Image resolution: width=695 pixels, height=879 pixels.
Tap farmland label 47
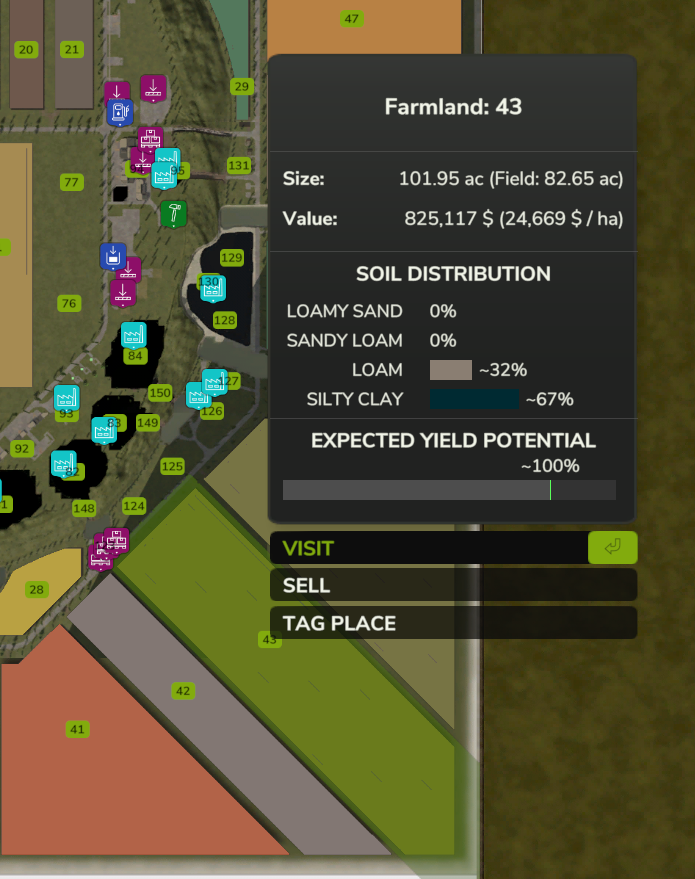[351, 19]
